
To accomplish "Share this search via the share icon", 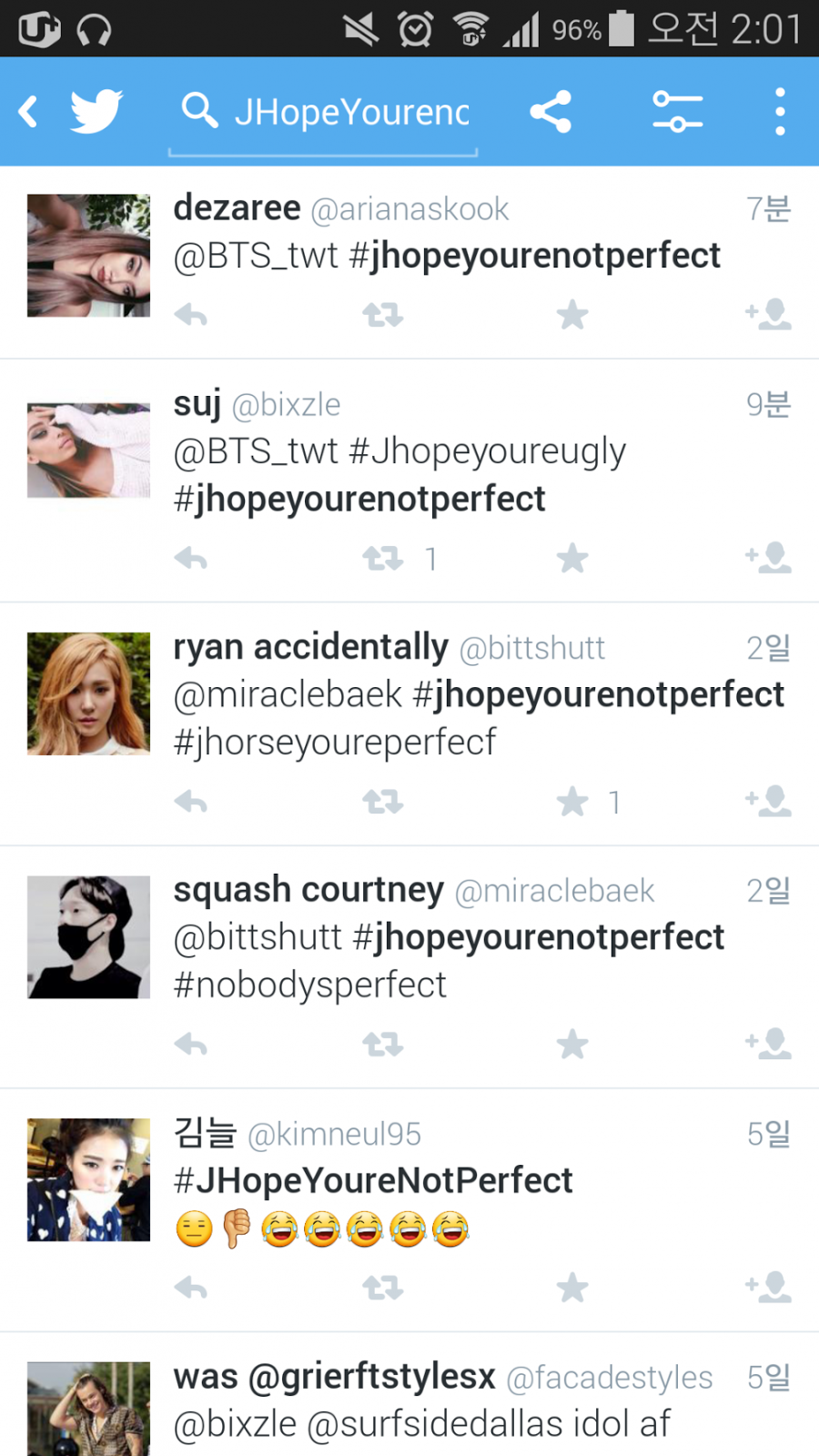I will point(551,112).
